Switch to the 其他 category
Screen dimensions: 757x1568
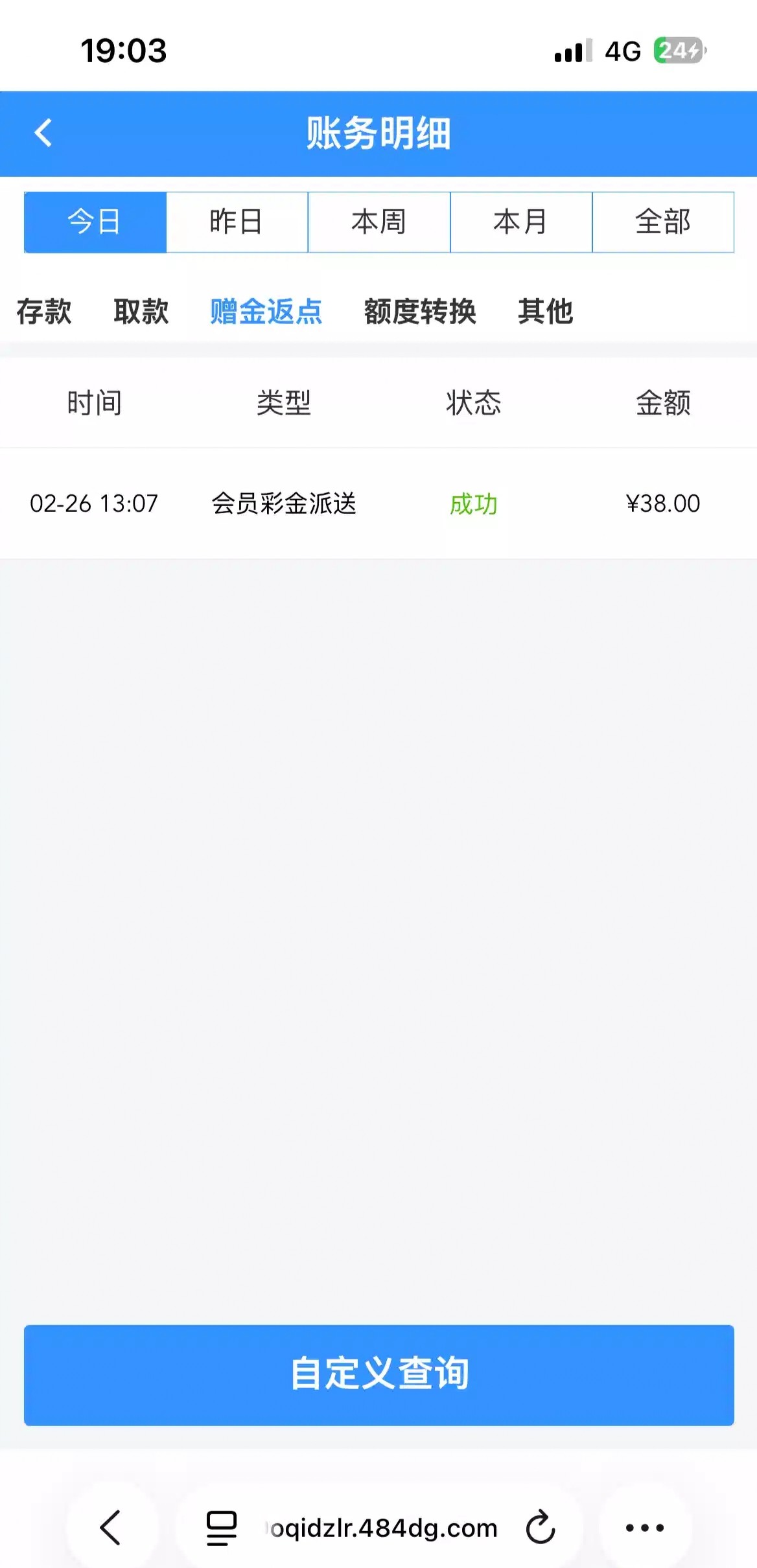pos(545,312)
